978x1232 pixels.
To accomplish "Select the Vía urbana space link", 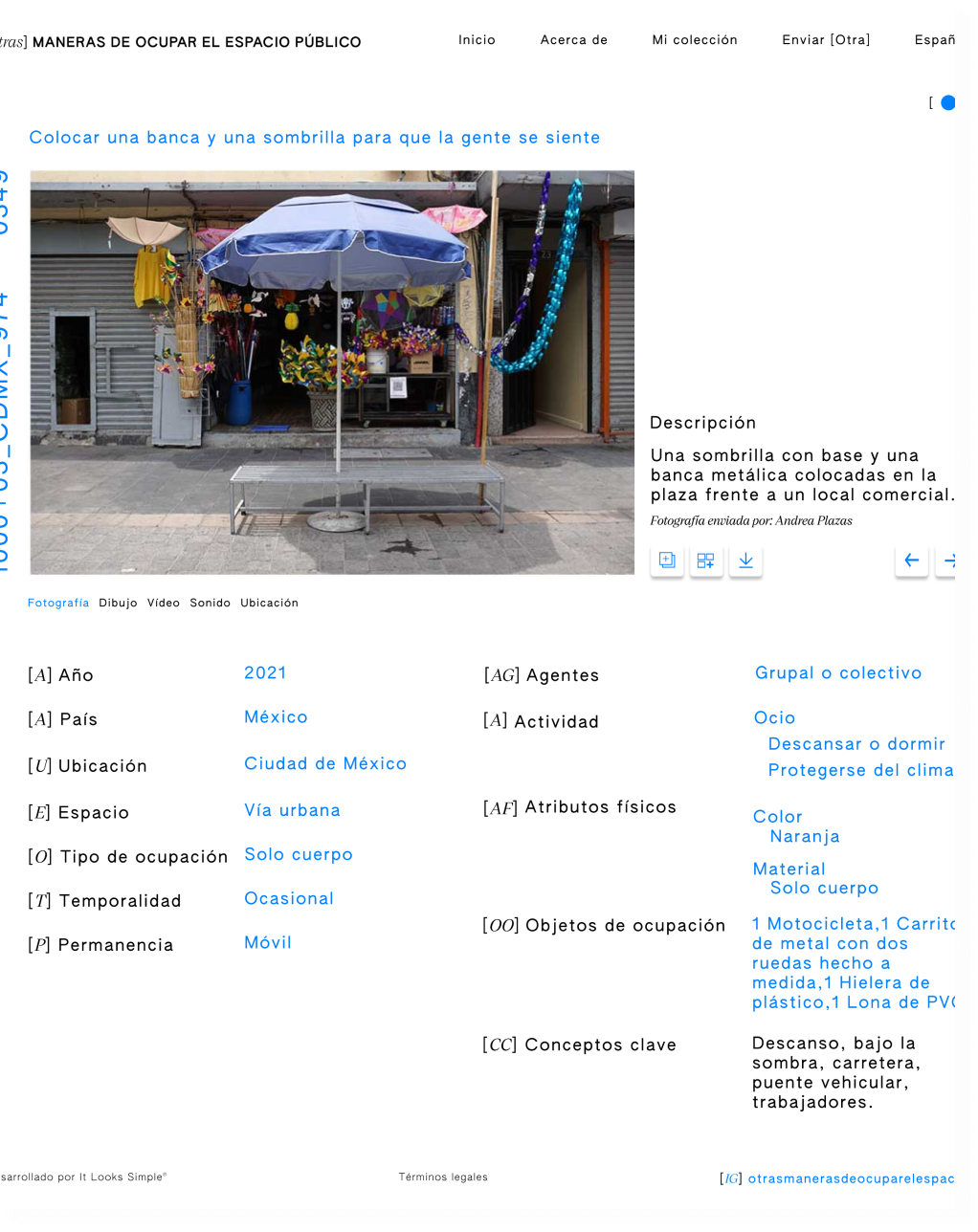I will click(x=292, y=811).
